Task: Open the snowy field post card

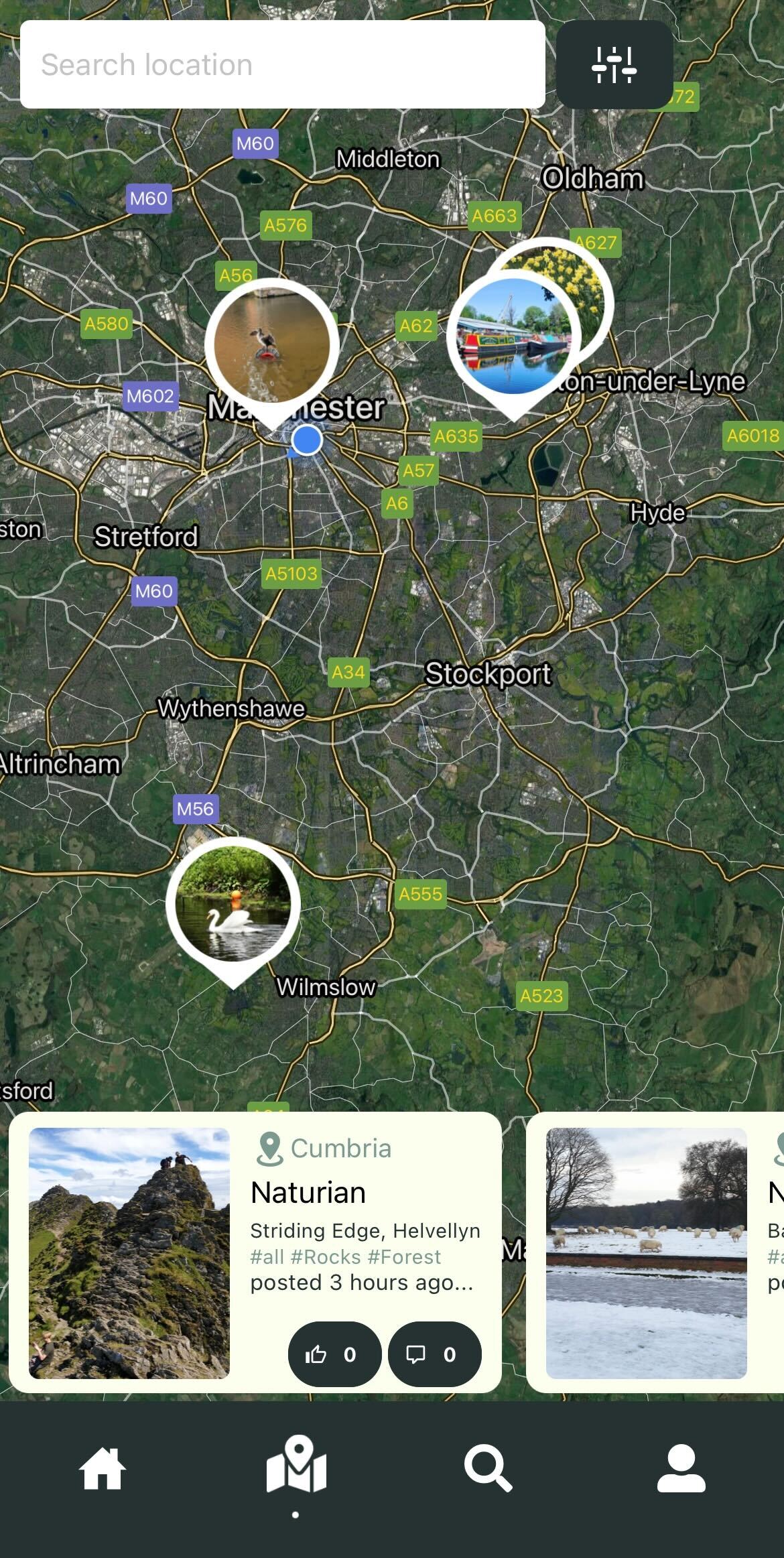Action: (x=655, y=1252)
